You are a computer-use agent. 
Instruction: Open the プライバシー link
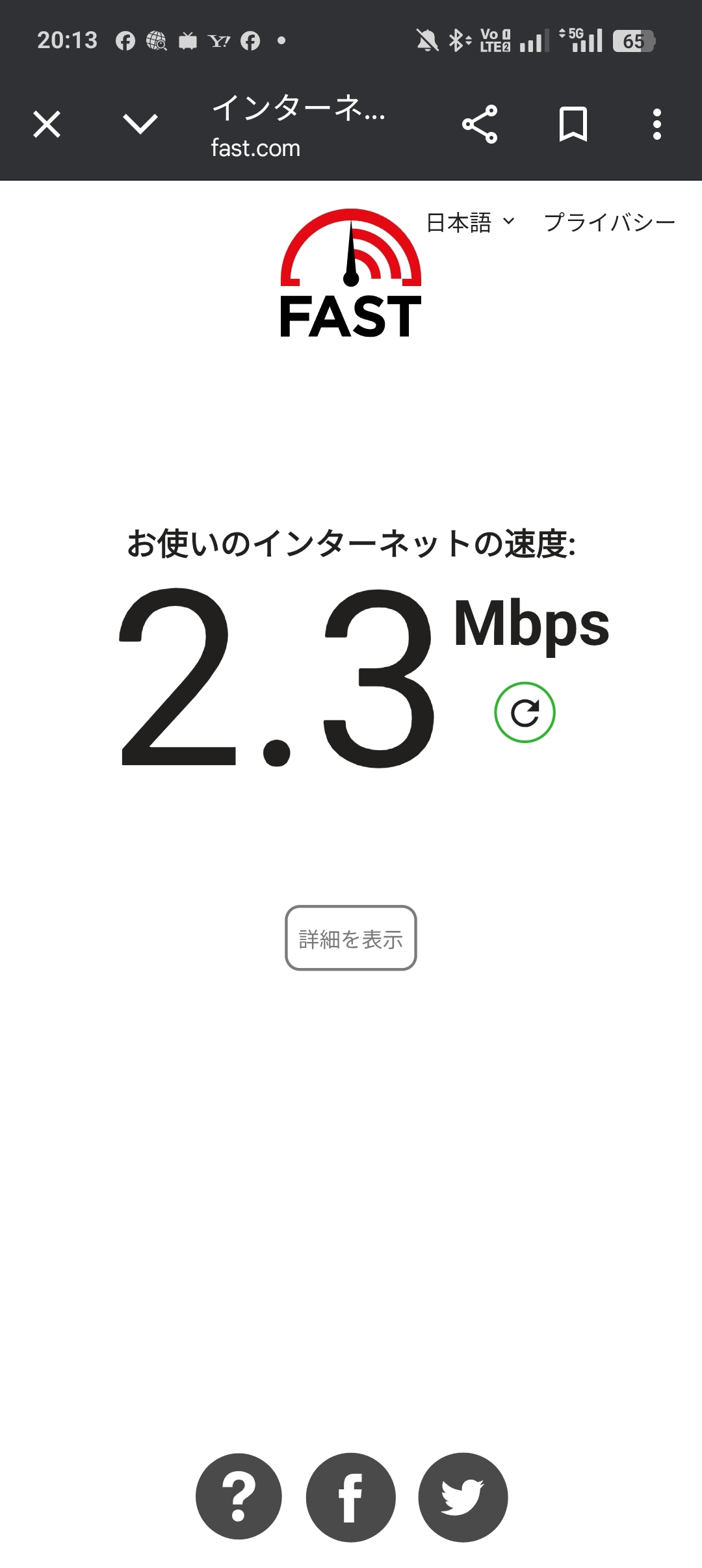click(x=609, y=222)
